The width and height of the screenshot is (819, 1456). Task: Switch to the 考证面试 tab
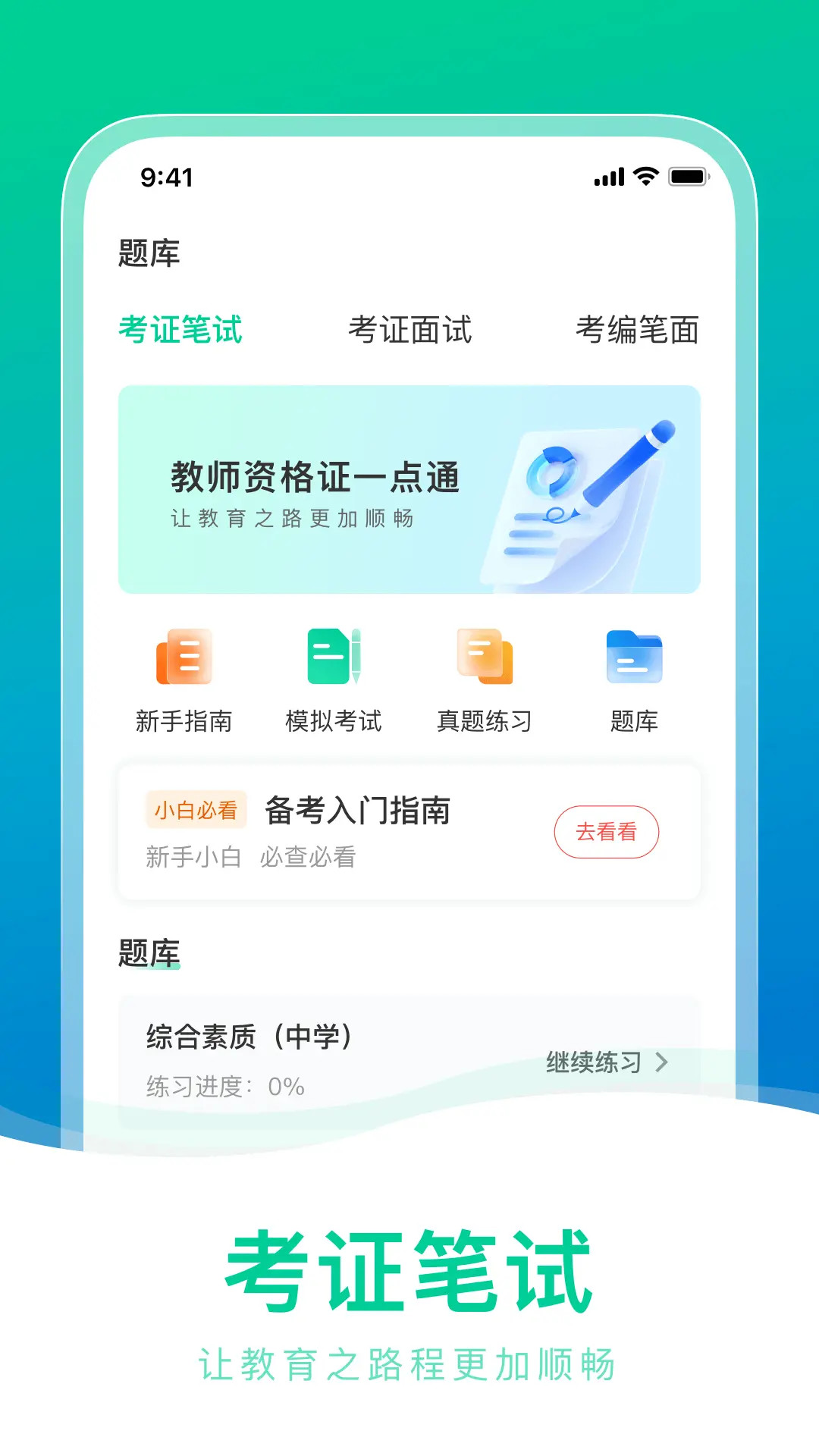(410, 329)
